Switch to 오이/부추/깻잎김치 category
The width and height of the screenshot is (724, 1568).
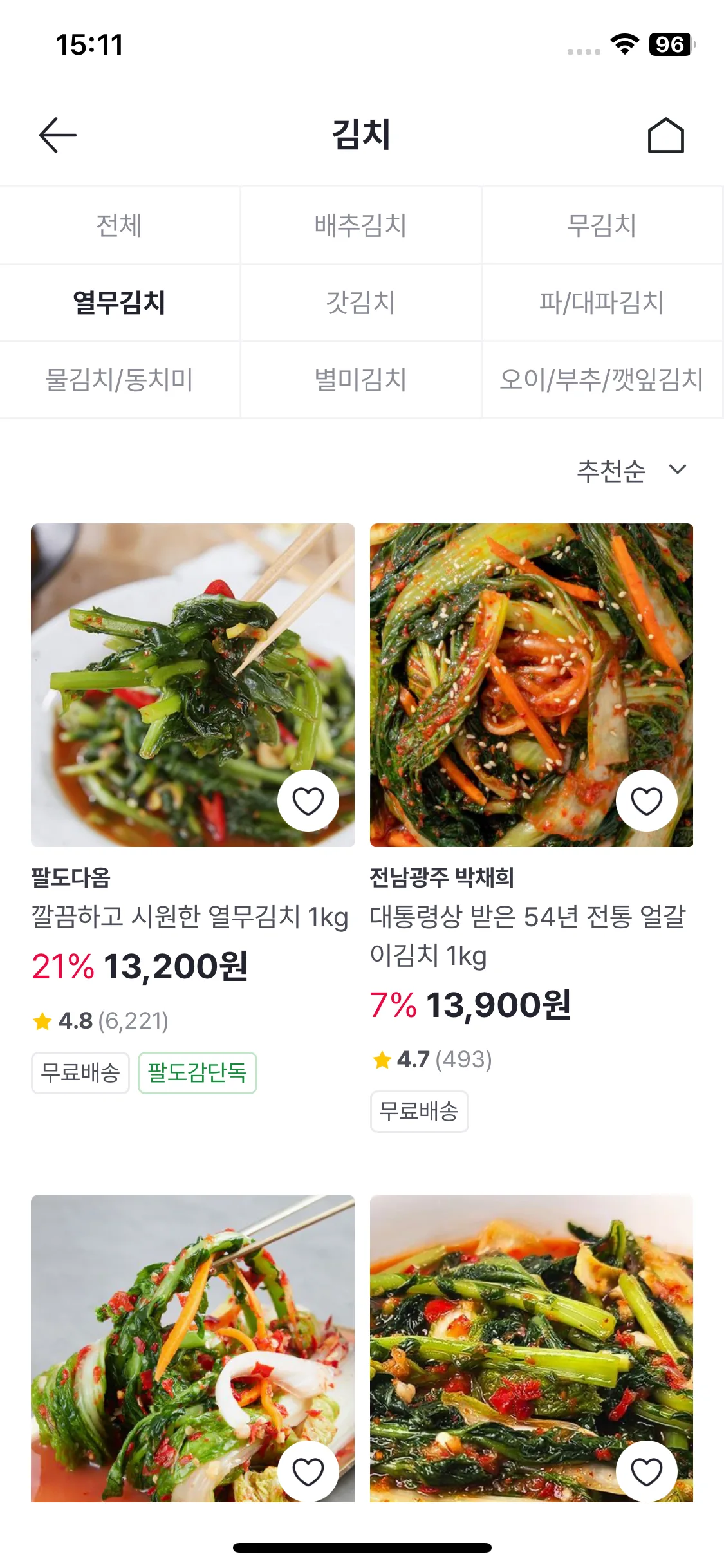point(602,380)
